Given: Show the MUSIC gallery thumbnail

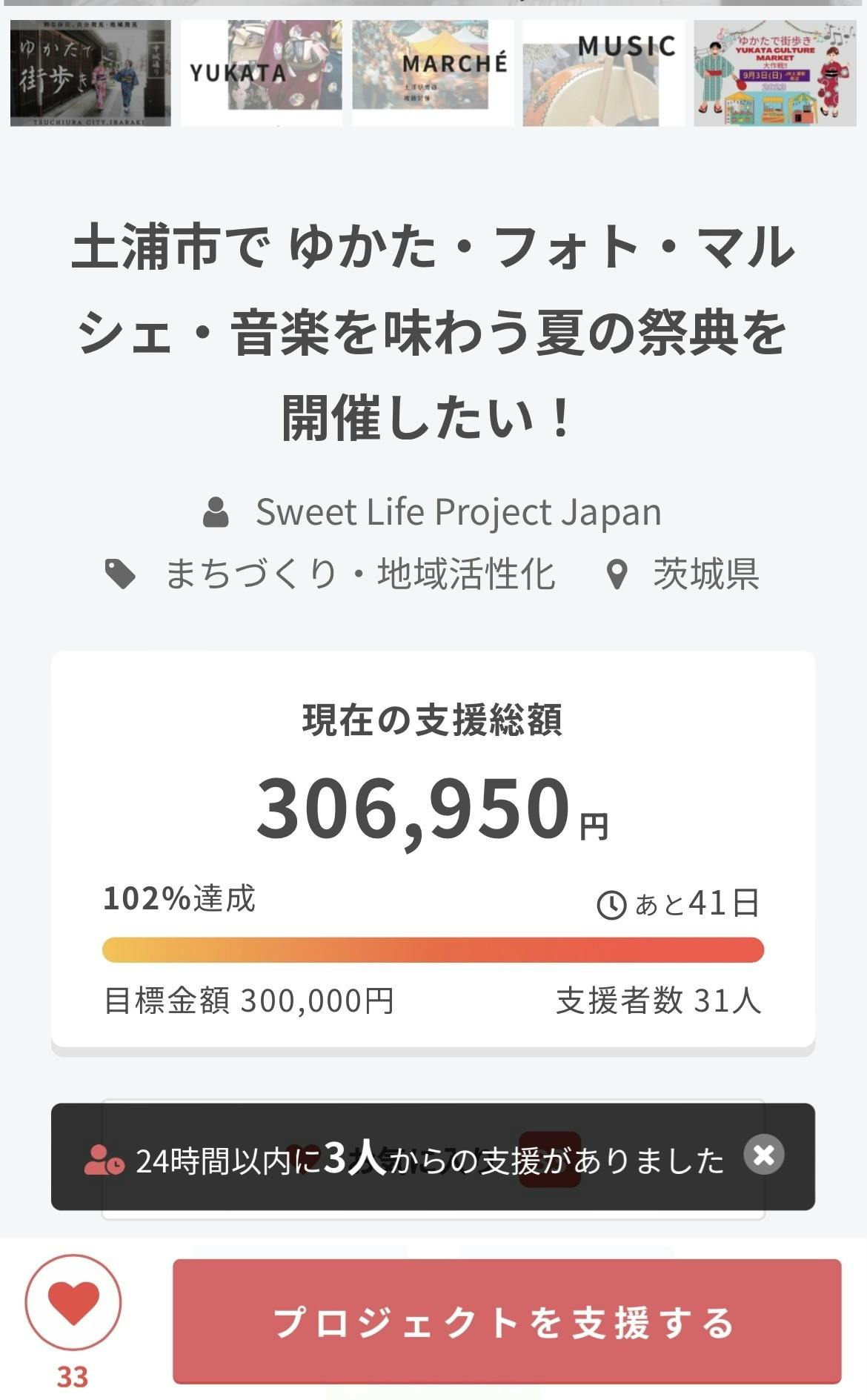Looking at the screenshot, I should point(603,73).
